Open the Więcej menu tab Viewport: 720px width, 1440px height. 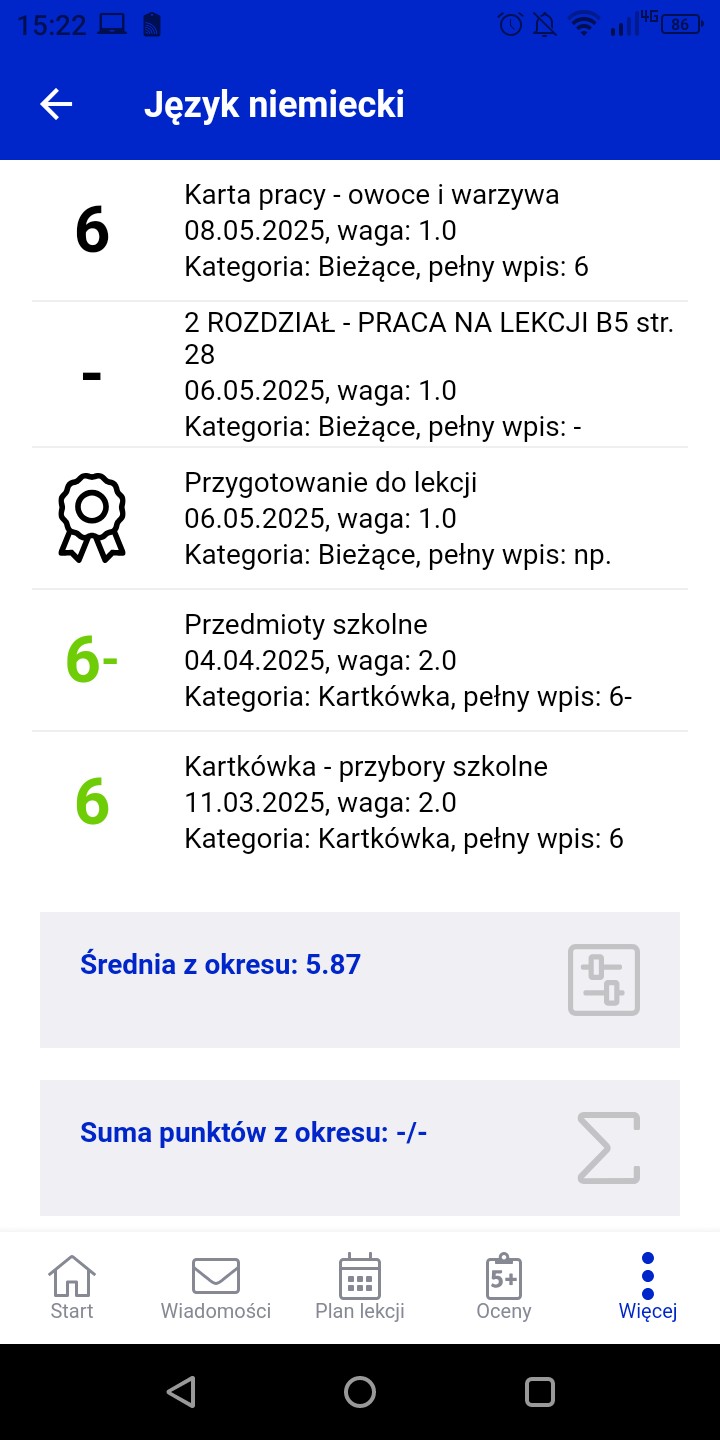tap(648, 1288)
